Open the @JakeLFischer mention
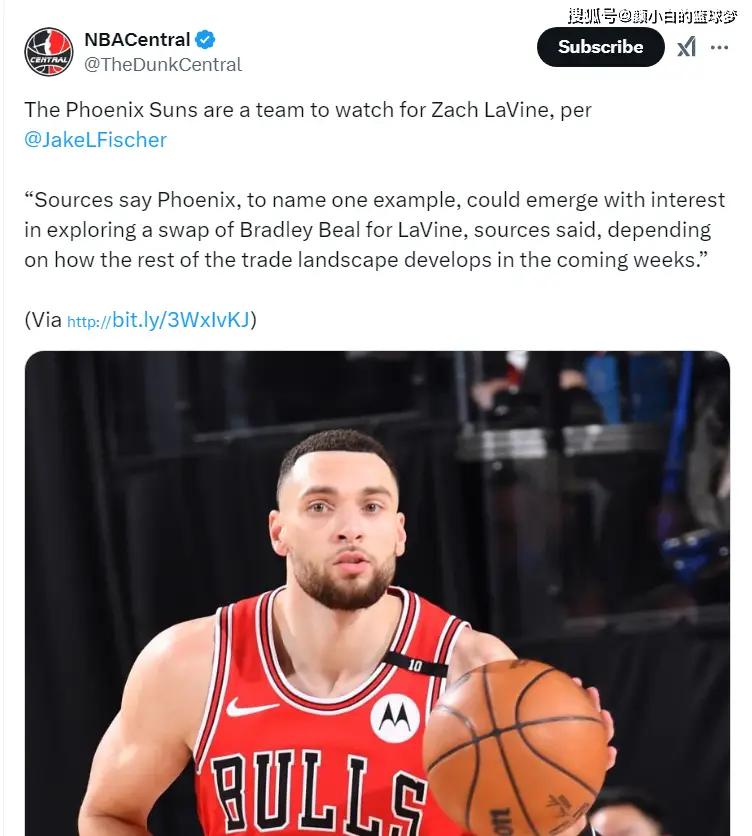752x836 pixels. coord(95,139)
